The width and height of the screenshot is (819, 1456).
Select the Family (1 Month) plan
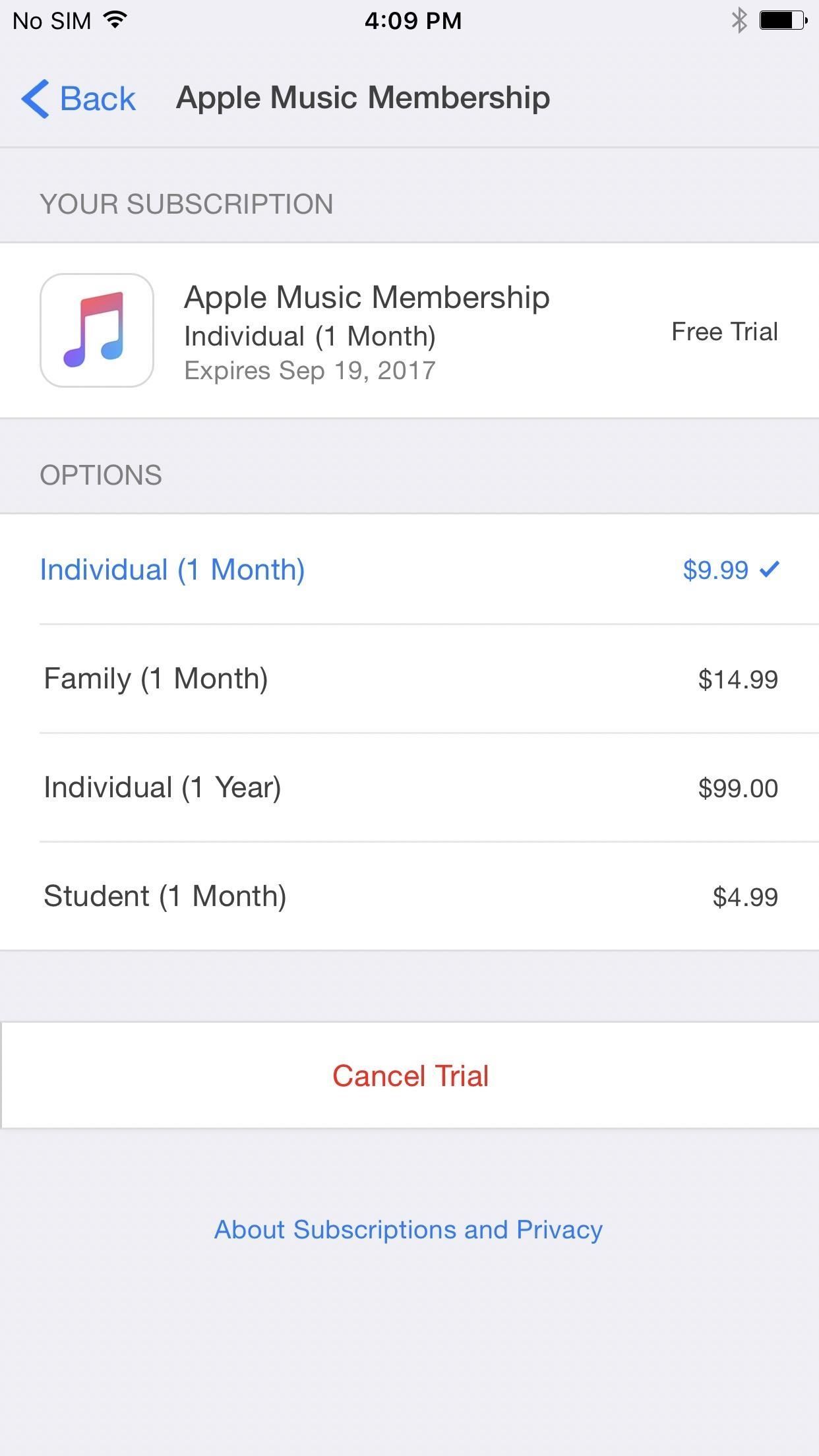pos(409,678)
